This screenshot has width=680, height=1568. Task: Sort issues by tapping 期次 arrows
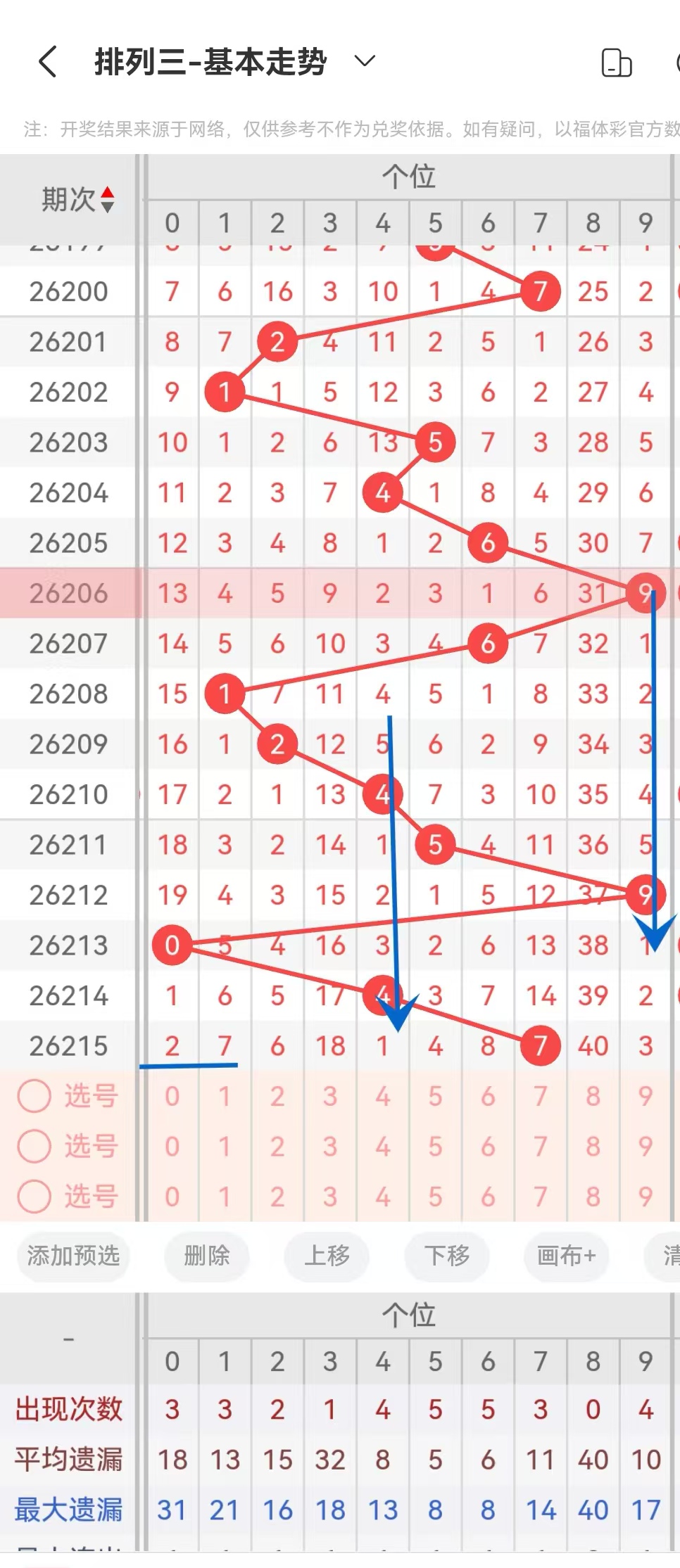pyautogui.click(x=107, y=200)
